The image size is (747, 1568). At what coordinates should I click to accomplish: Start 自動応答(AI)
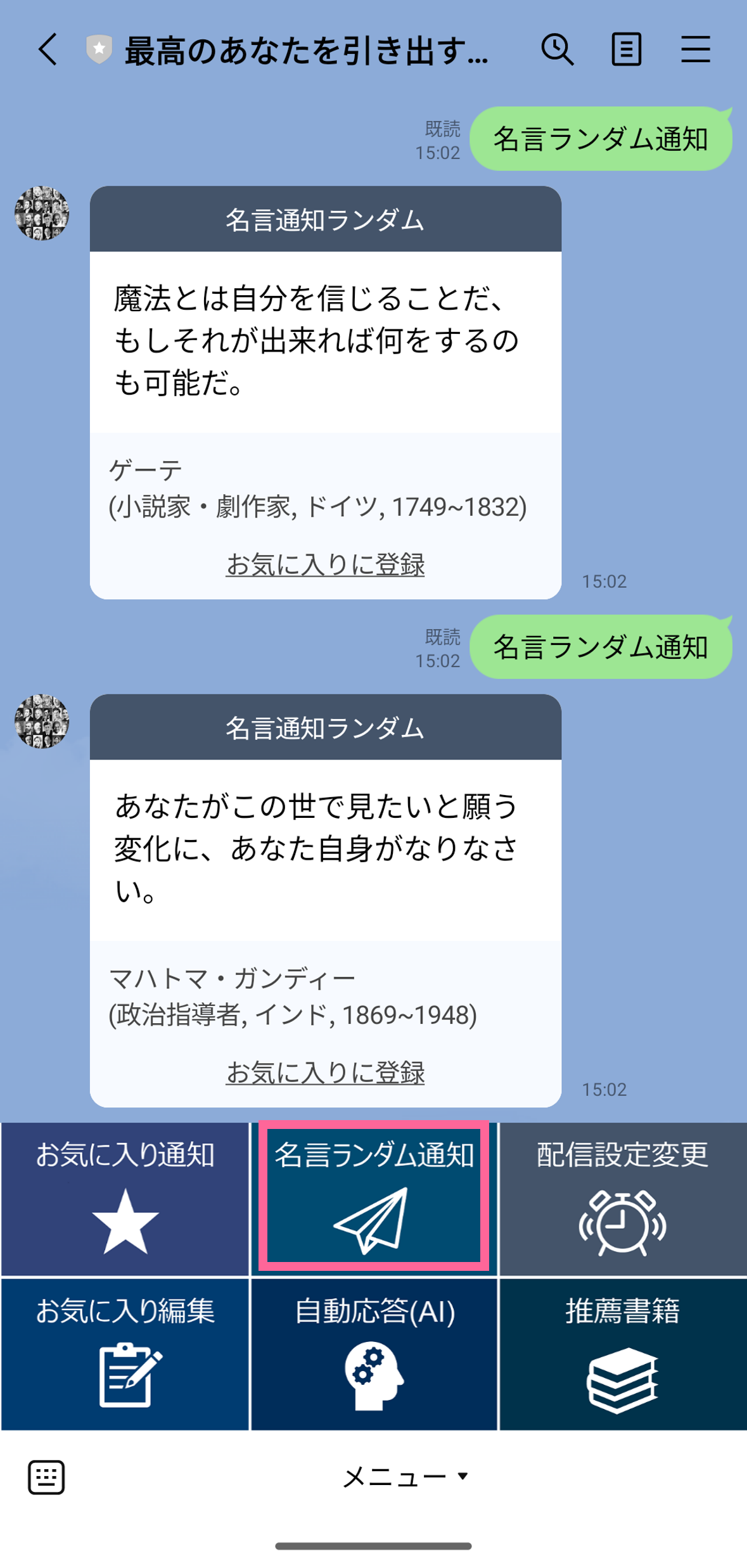[x=374, y=1354]
